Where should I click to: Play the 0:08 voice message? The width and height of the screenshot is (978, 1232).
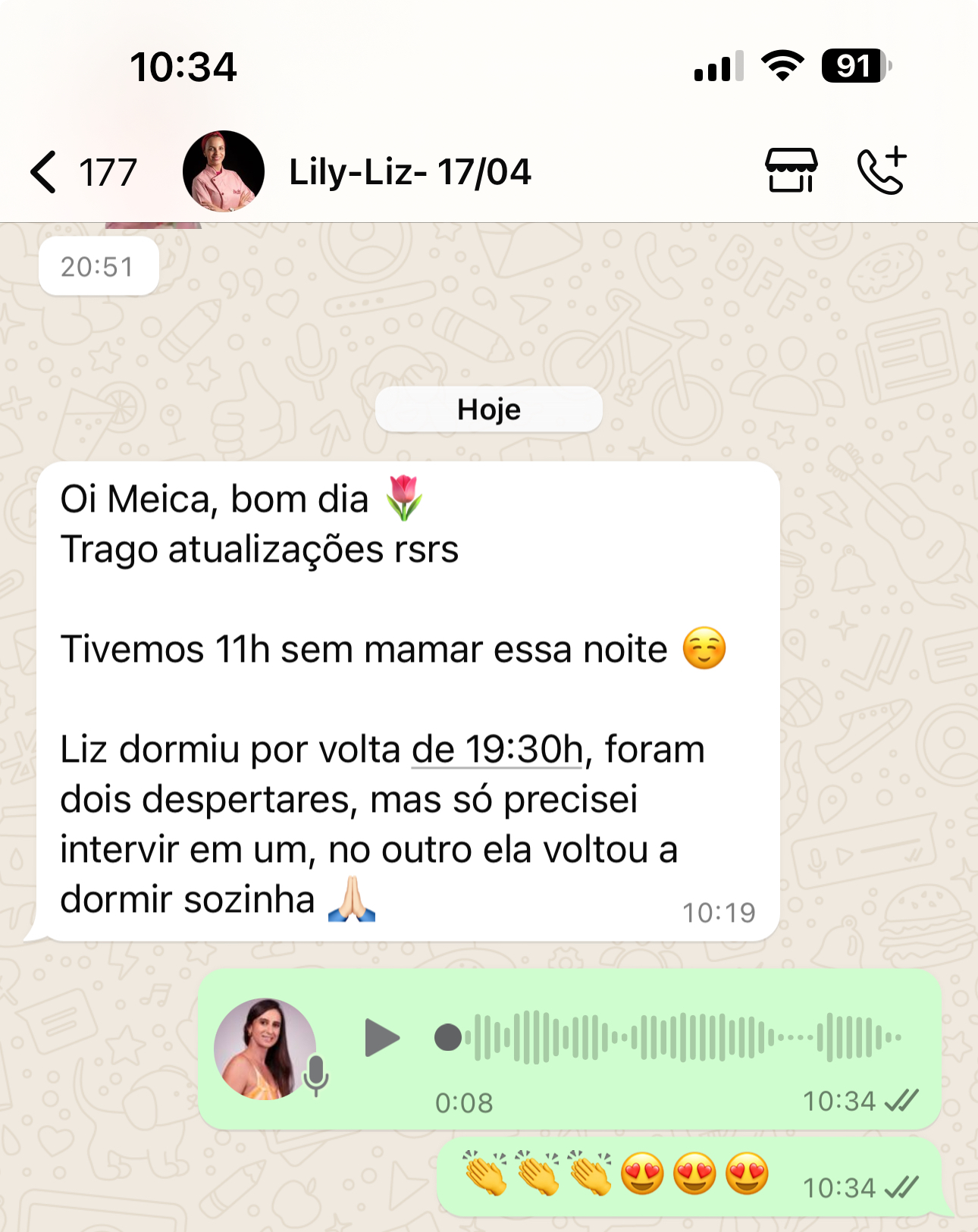(381, 1038)
